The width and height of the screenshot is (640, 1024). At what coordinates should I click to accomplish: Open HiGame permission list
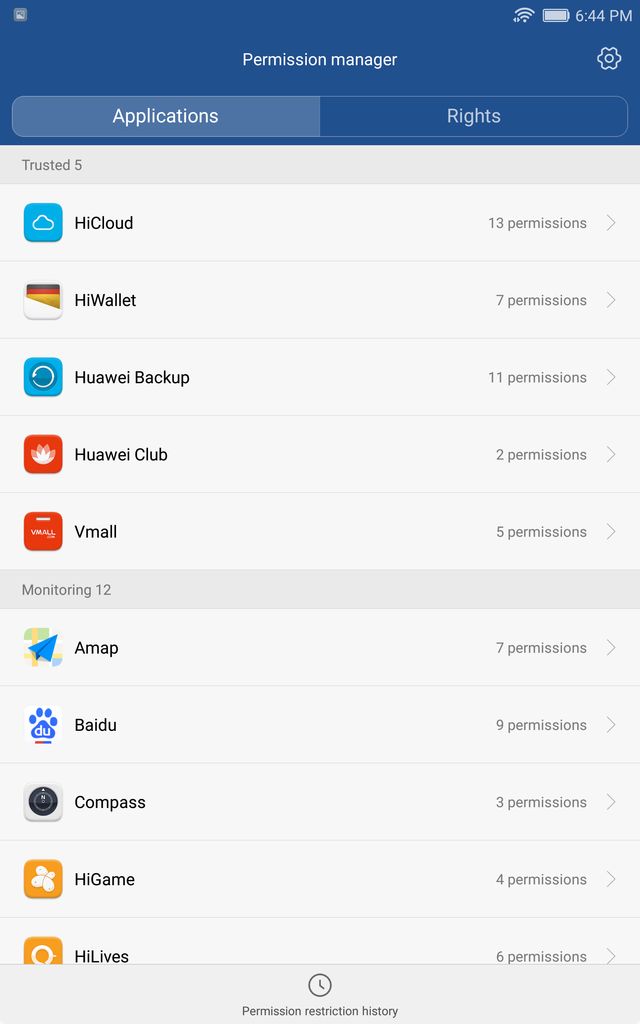[x=320, y=879]
